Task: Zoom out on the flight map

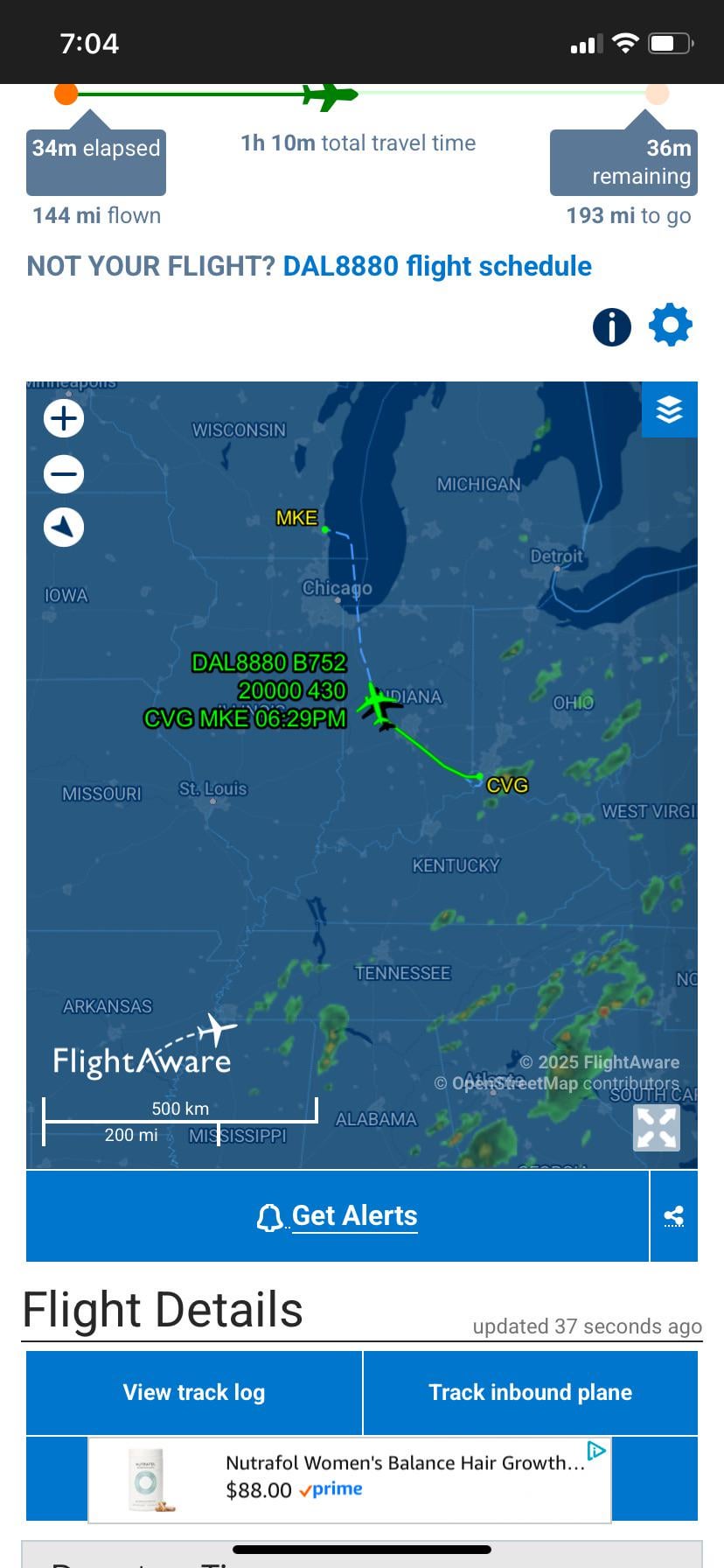Action: [64, 474]
